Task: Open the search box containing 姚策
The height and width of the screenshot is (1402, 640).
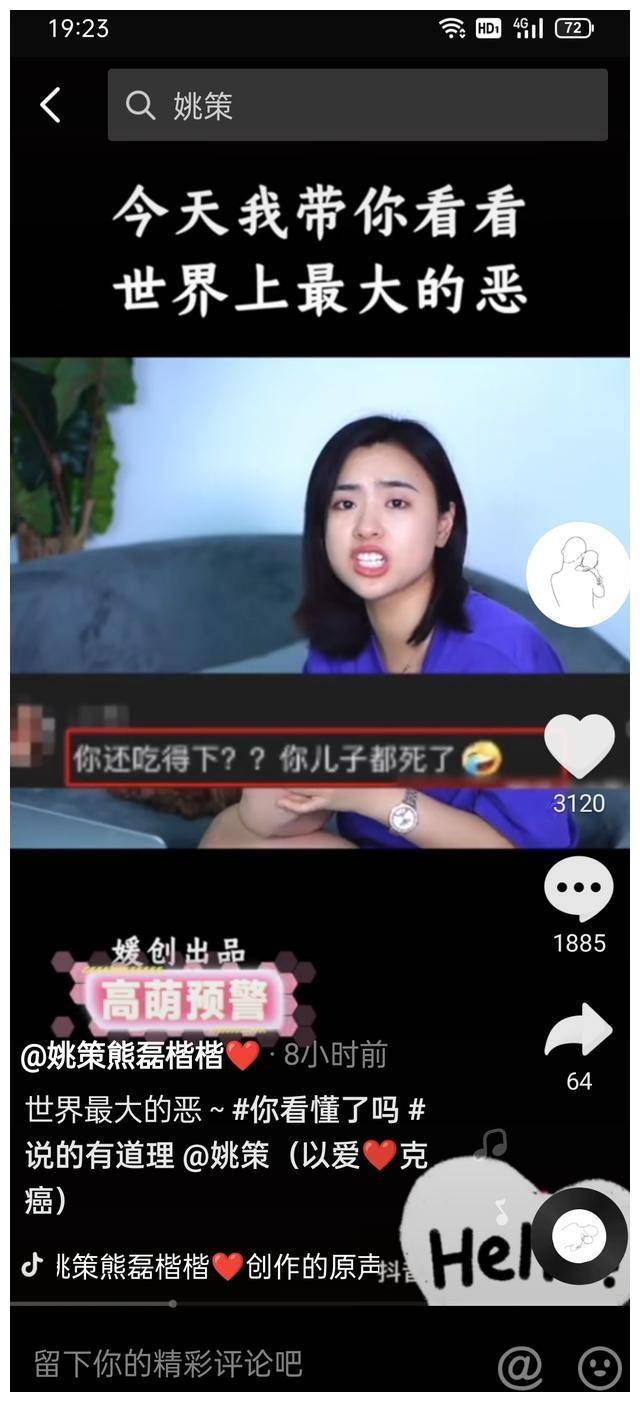Action: [x=357, y=105]
